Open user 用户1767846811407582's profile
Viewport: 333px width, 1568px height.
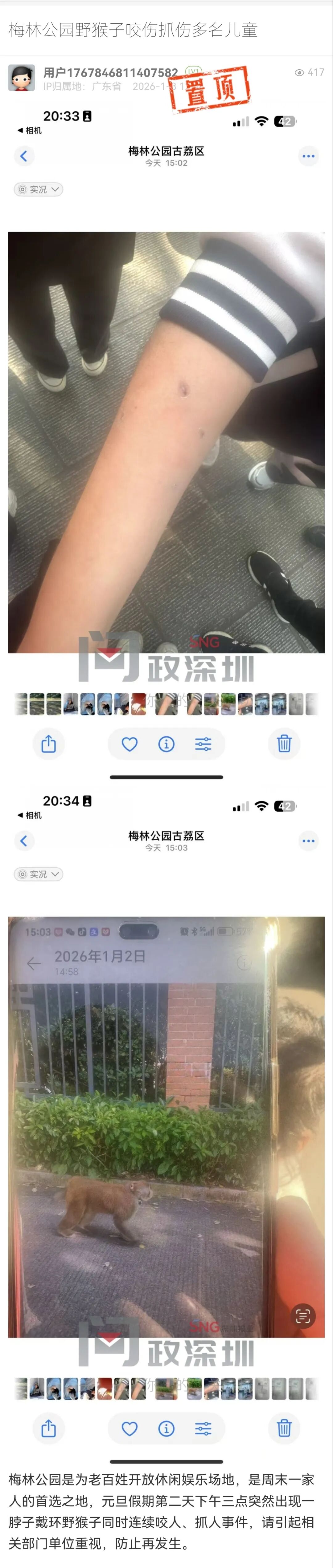110,72
